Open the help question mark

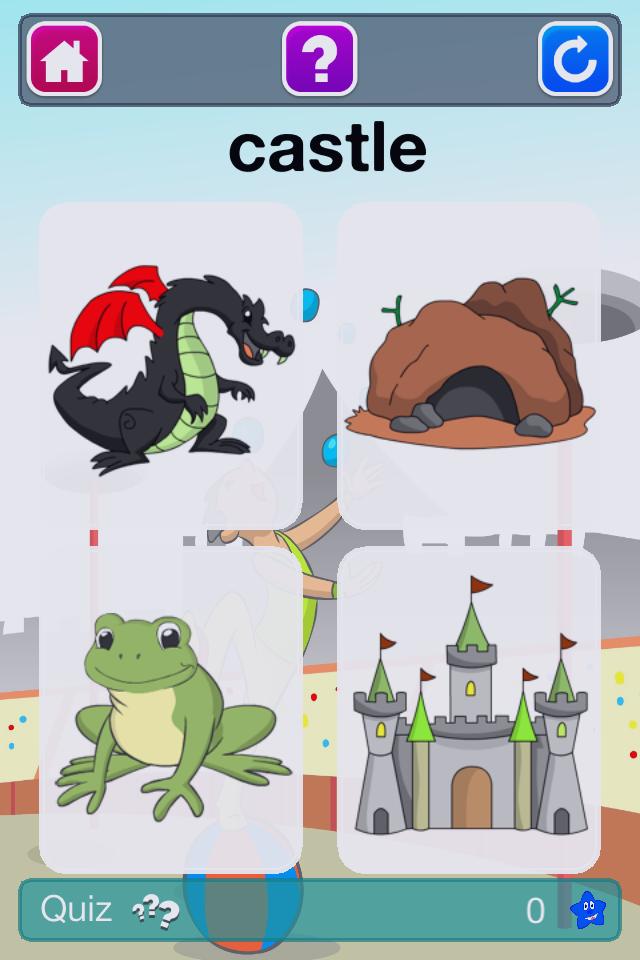point(320,60)
